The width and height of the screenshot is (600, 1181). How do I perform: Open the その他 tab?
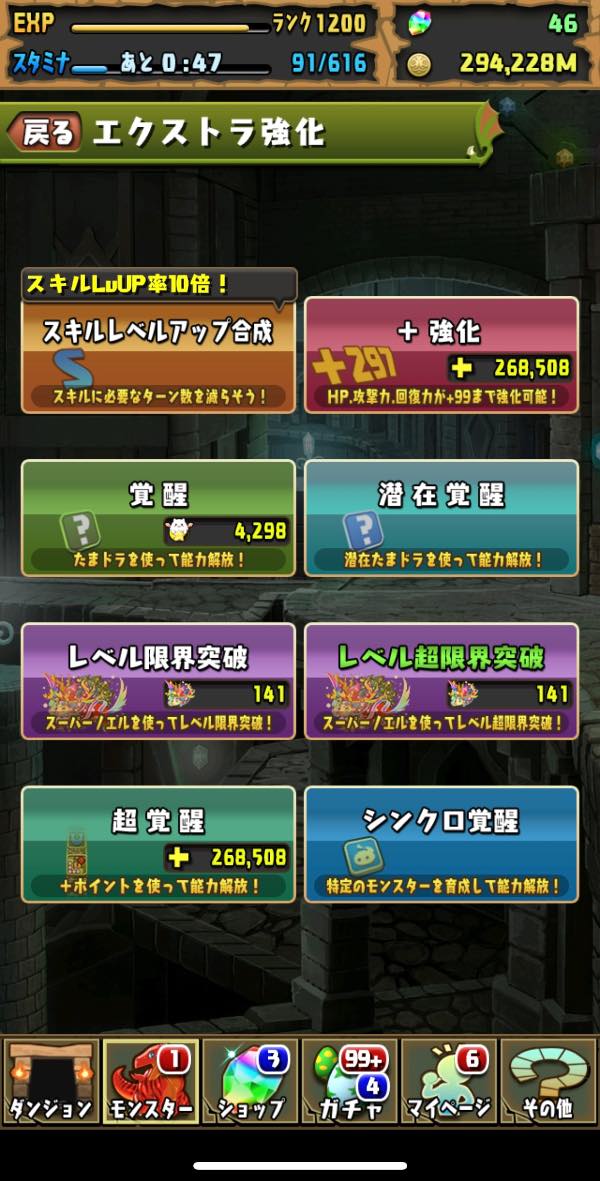(548, 1081)
